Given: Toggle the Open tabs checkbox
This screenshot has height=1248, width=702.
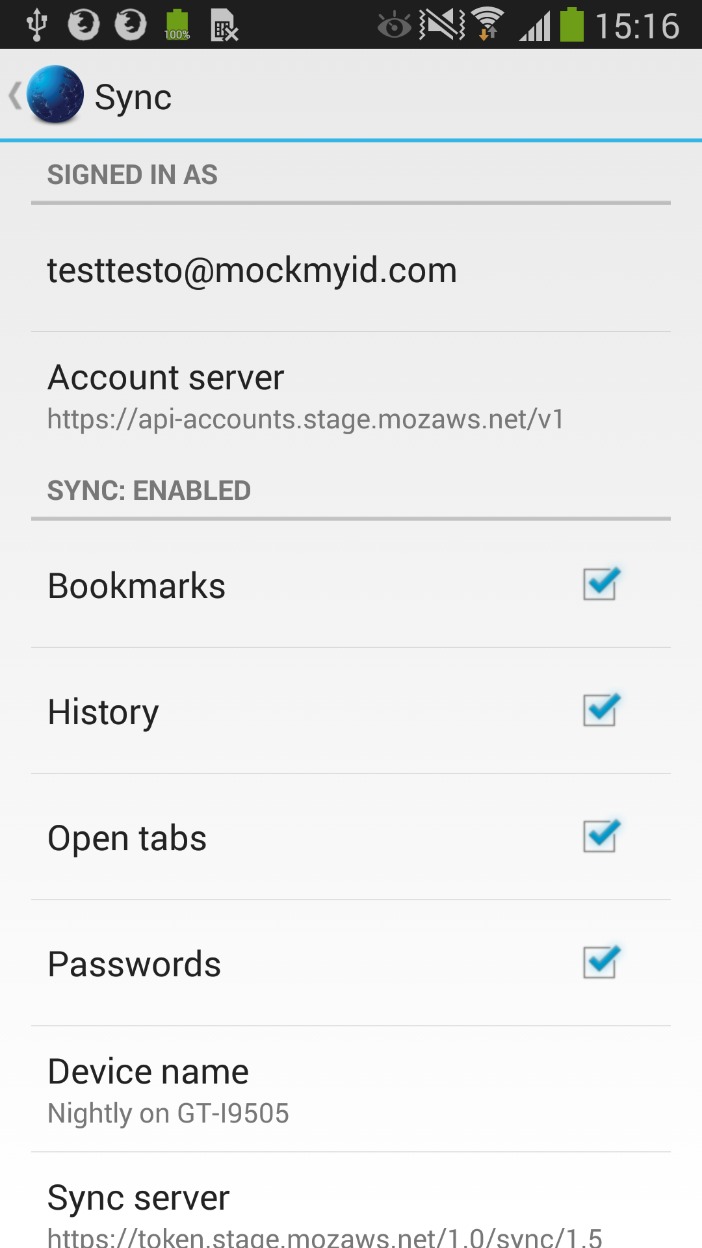Looking at the screenshot, I should coord(600,836).
